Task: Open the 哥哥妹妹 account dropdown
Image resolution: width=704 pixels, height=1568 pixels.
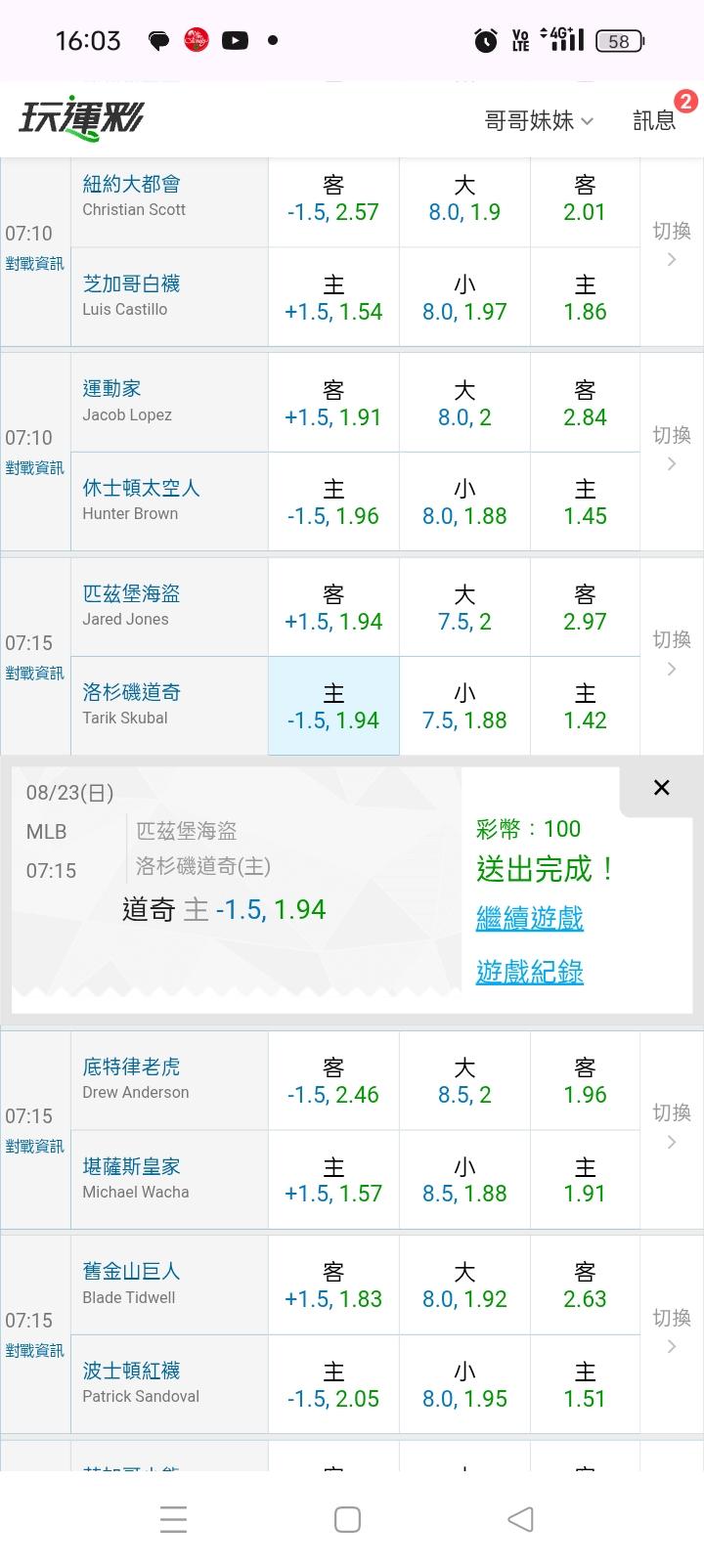Action: coord(539,120)
